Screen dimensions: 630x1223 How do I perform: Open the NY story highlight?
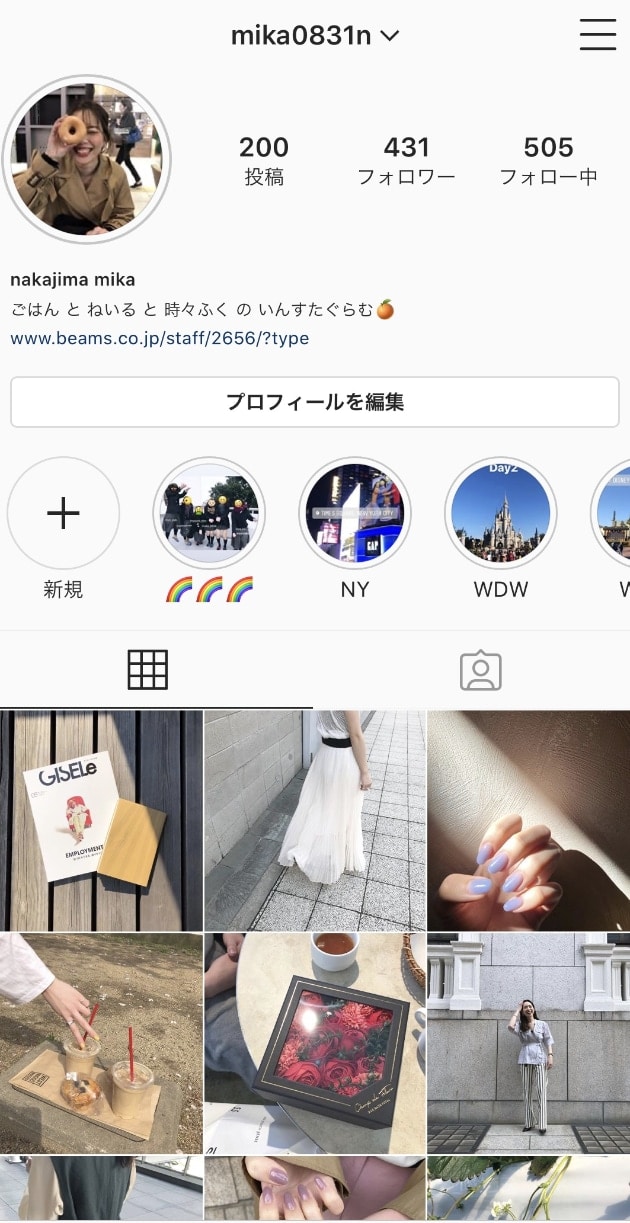click(x=355, y=513)
